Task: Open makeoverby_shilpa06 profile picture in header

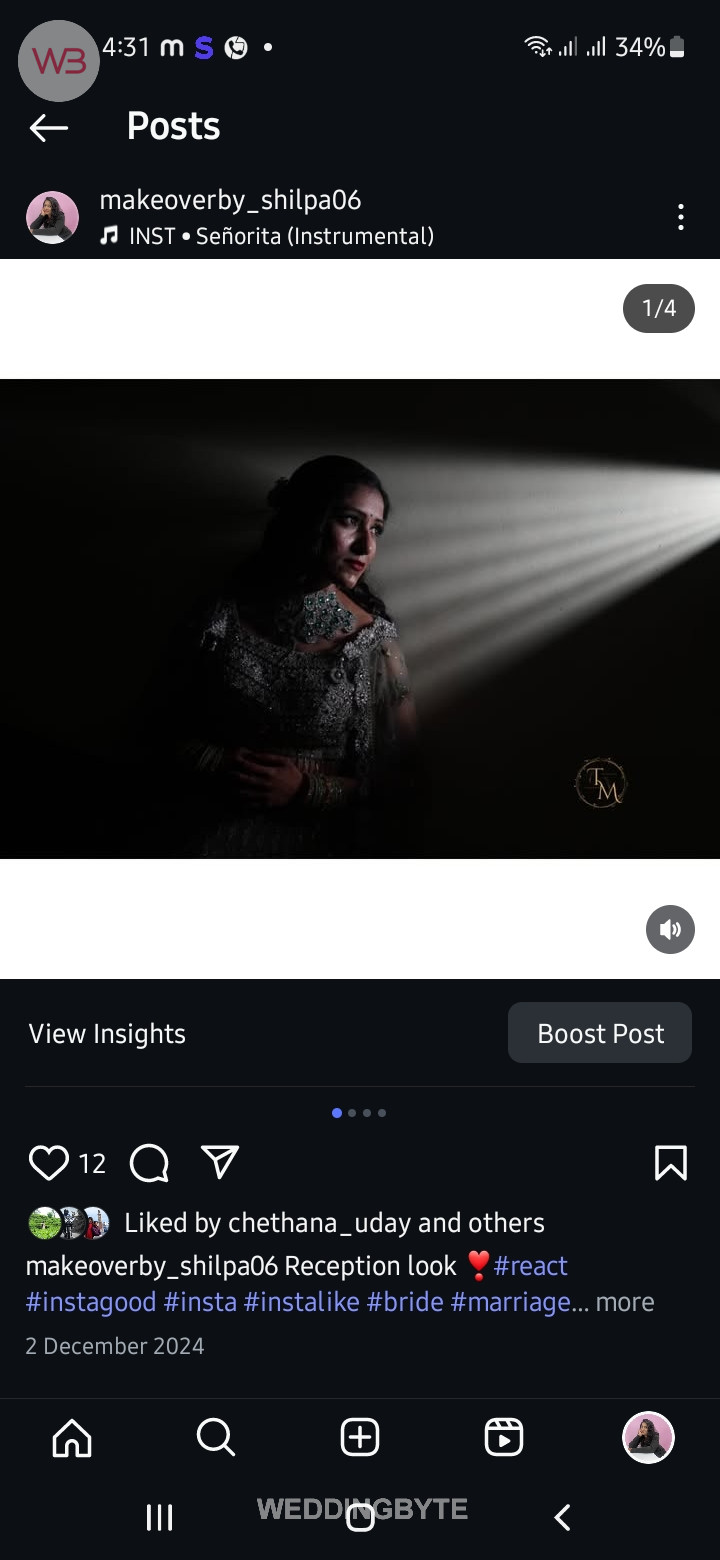Action: 52,217
